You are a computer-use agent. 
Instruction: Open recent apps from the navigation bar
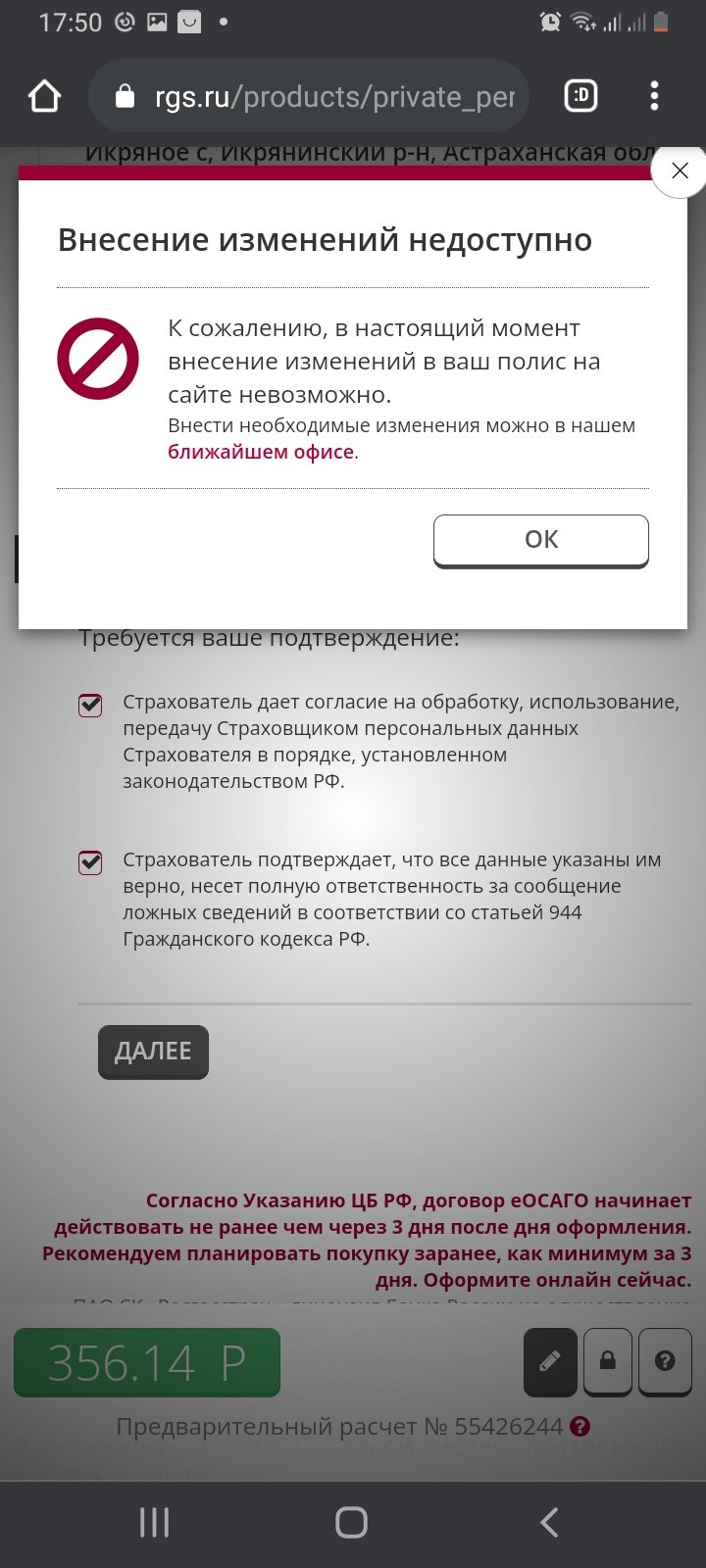tap(155, 1522)
